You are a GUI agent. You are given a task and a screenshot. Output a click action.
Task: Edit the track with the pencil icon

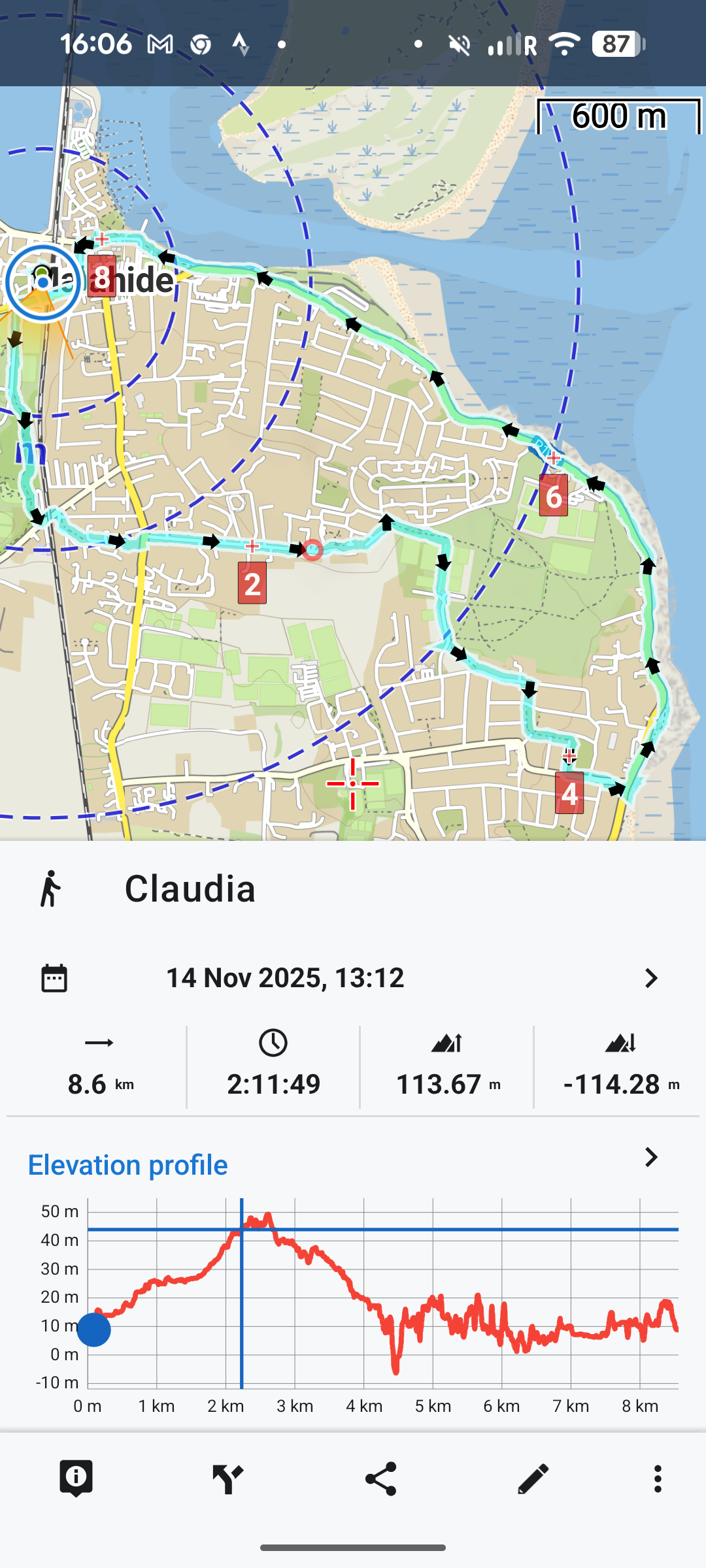(x=533, y=1478)
